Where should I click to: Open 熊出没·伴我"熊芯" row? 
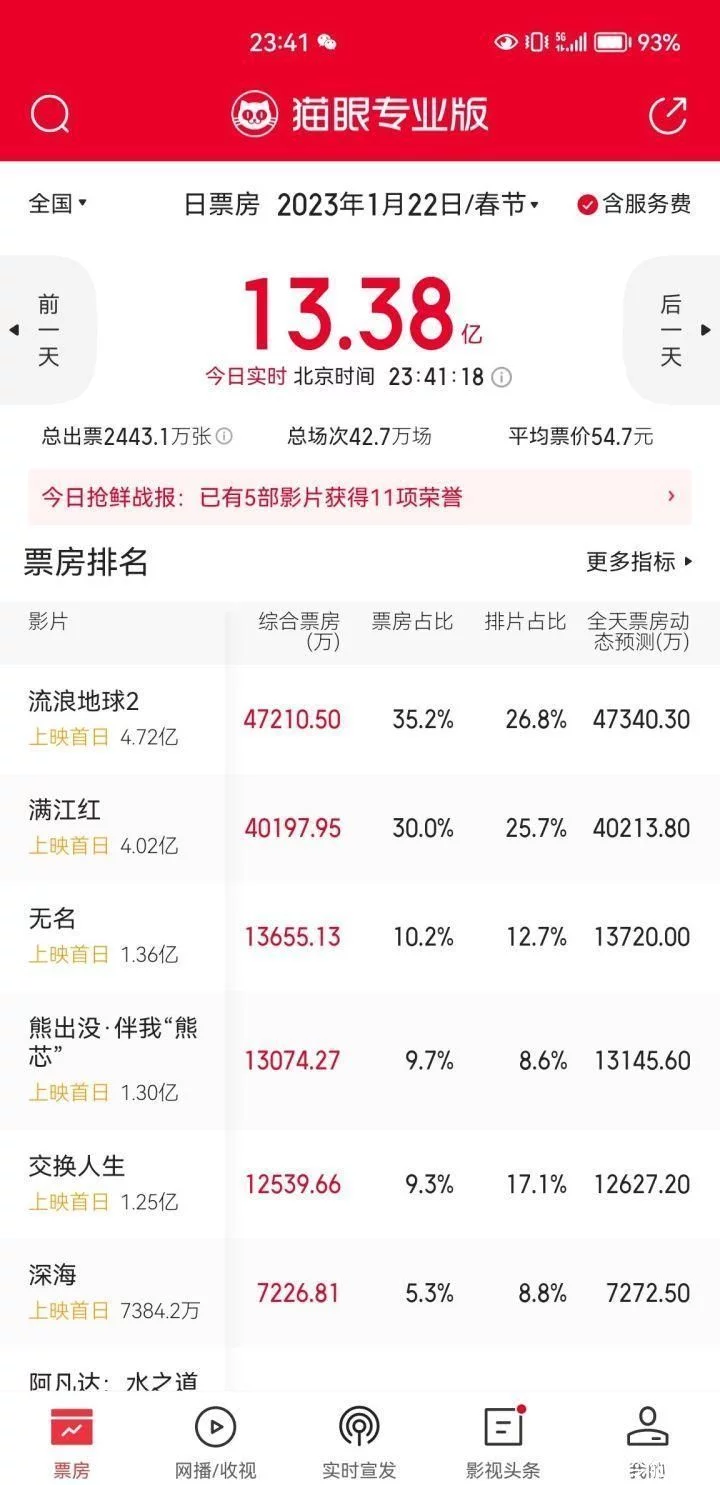pyautogui.click(x=360, y=1060)
